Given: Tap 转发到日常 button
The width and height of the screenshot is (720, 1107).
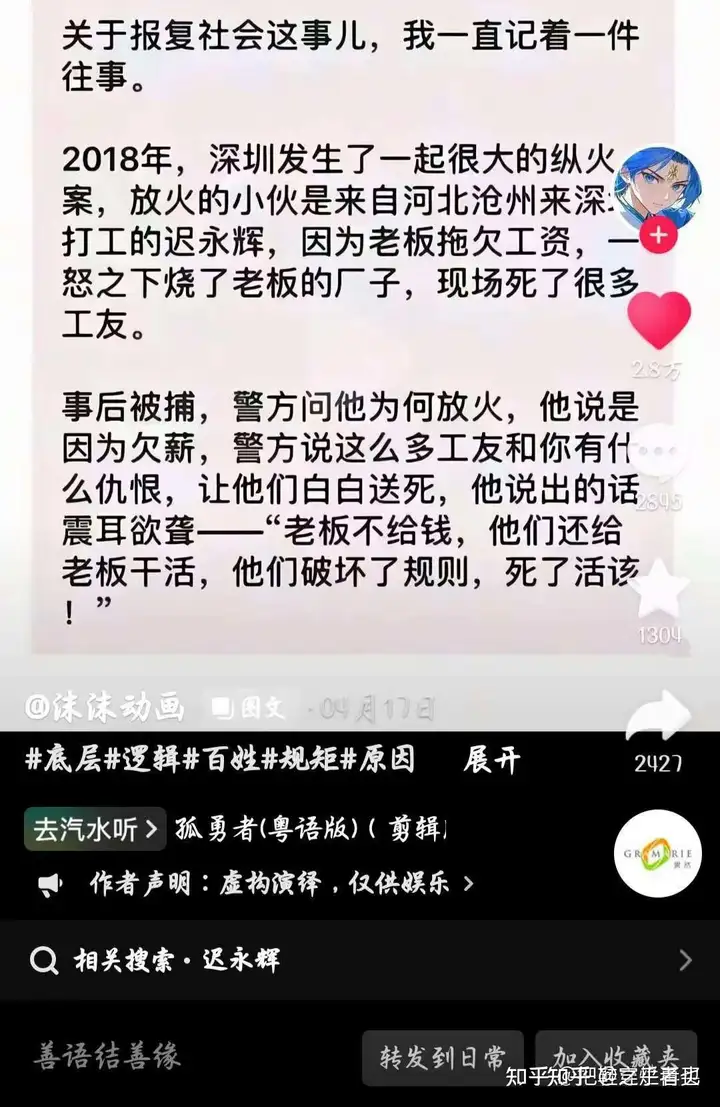Looking at the screenshot, I should coord(442,1057).
